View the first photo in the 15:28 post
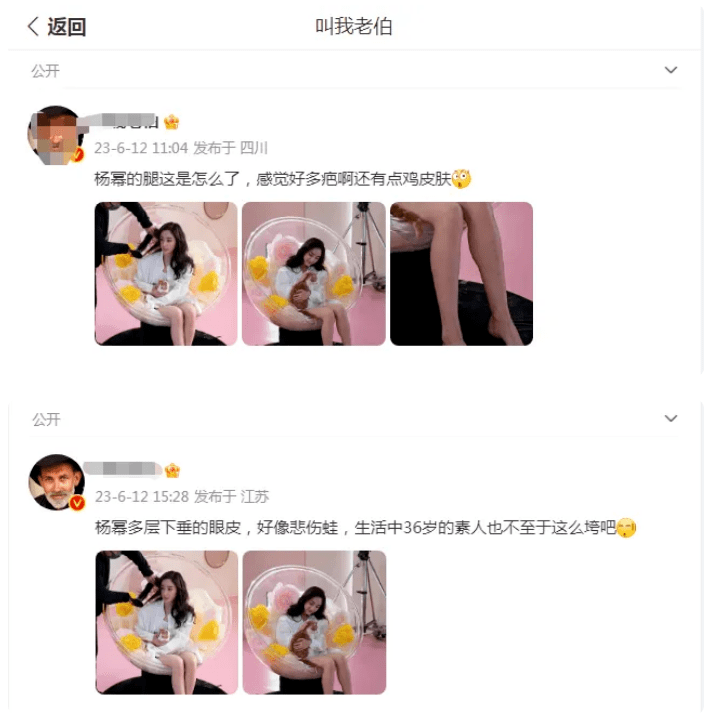Screen dimensions: 705x718 [166, 621]
